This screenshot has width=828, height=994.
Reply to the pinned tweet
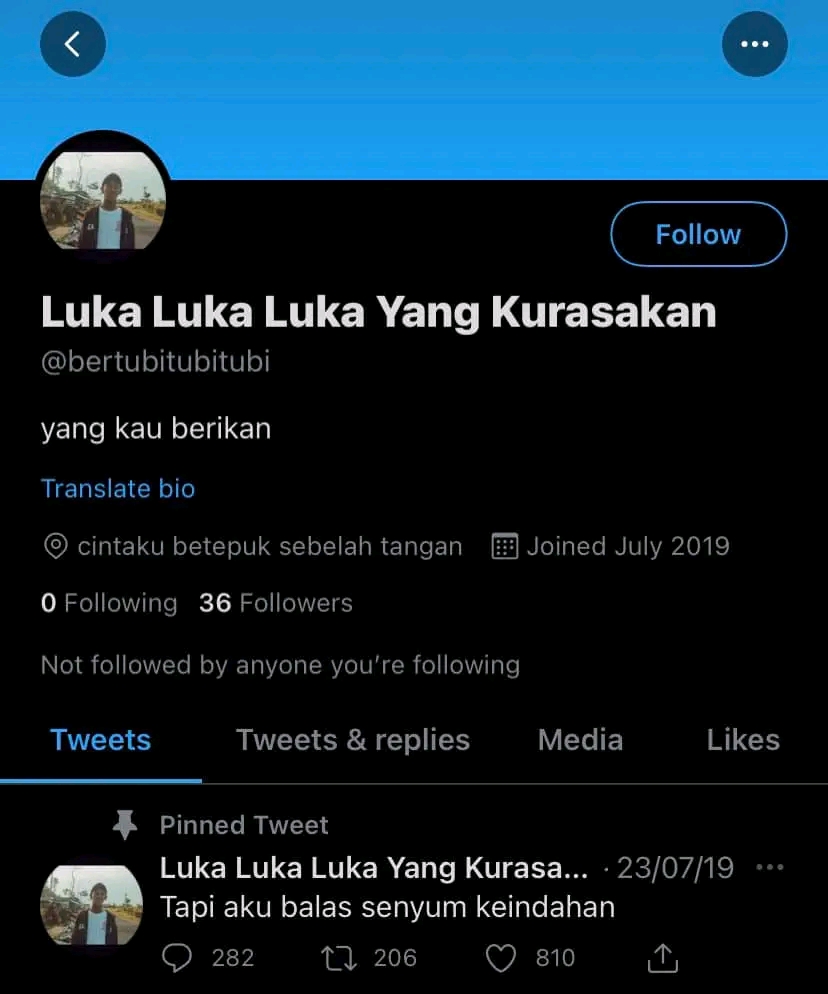[177, 958]
